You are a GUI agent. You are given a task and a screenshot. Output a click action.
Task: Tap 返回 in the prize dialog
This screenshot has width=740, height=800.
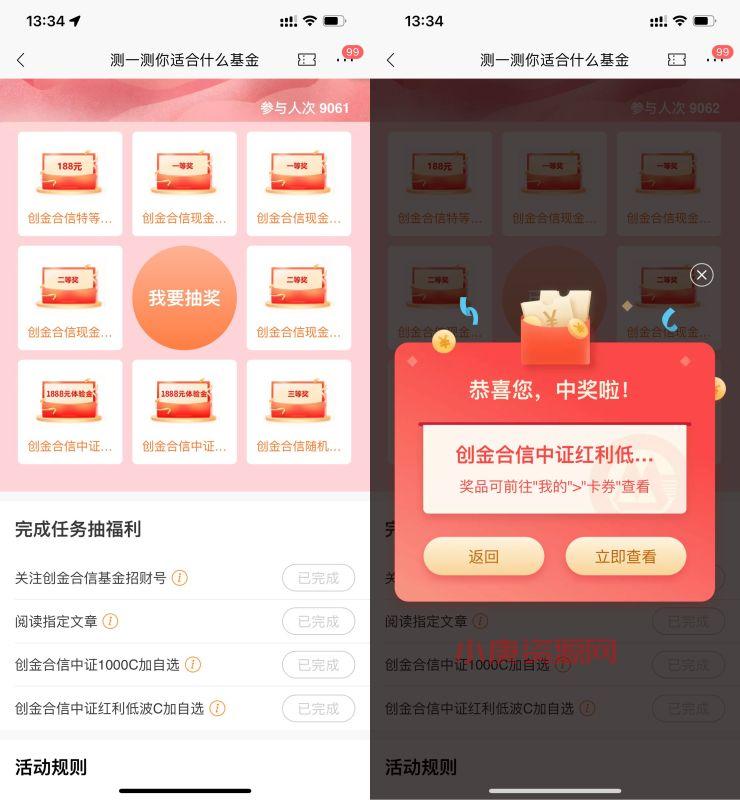click(x=483, y=557)
